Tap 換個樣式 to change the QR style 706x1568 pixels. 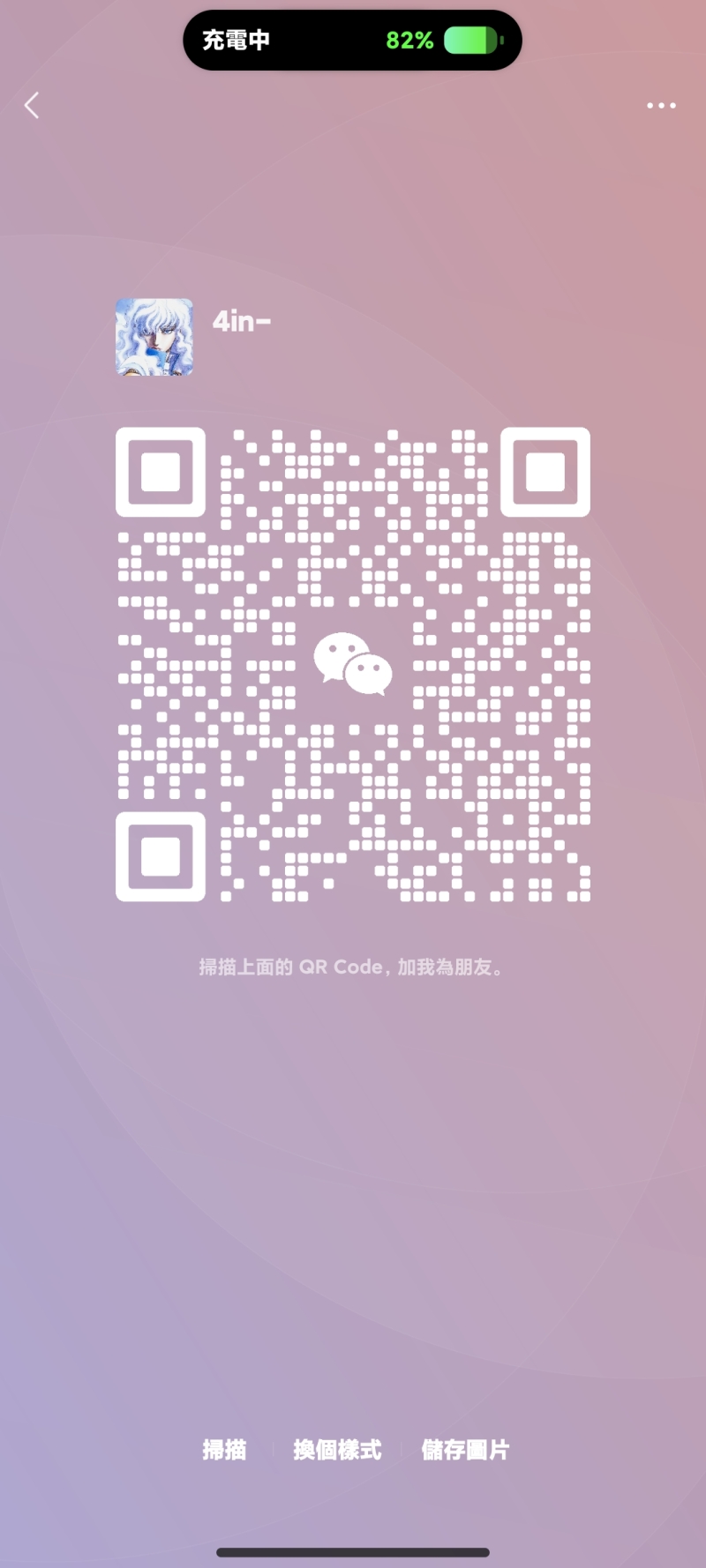[x=337, y=1450]
